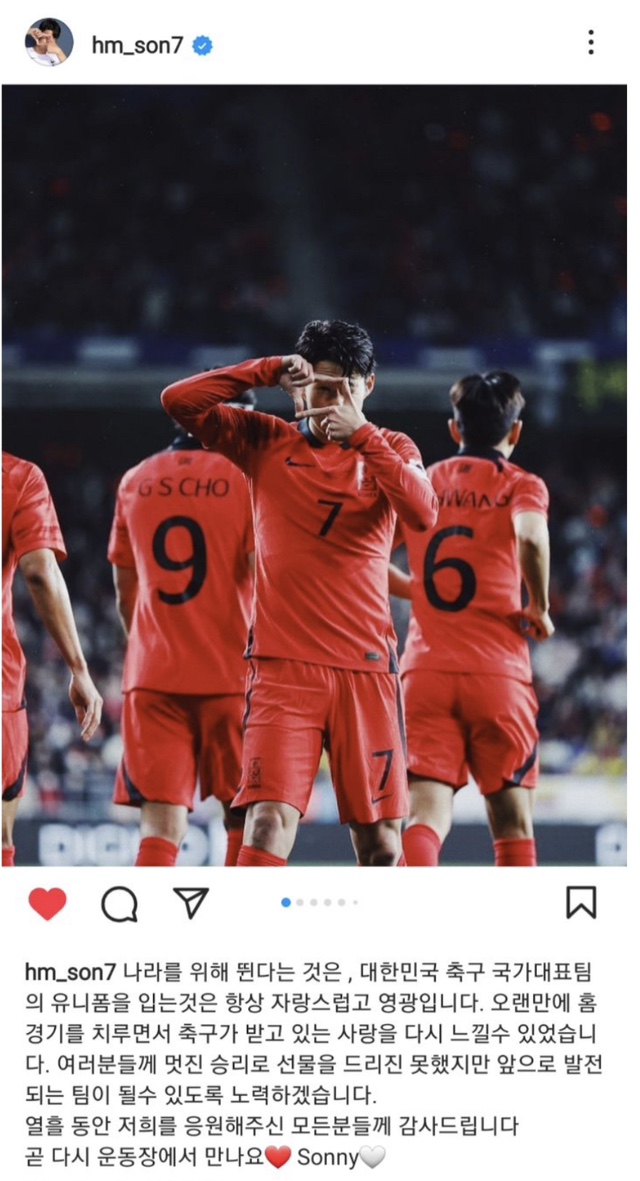Share the post via paper plane icon
Viewport: 640px width, 1181px height.
click(x=190, y=902)
